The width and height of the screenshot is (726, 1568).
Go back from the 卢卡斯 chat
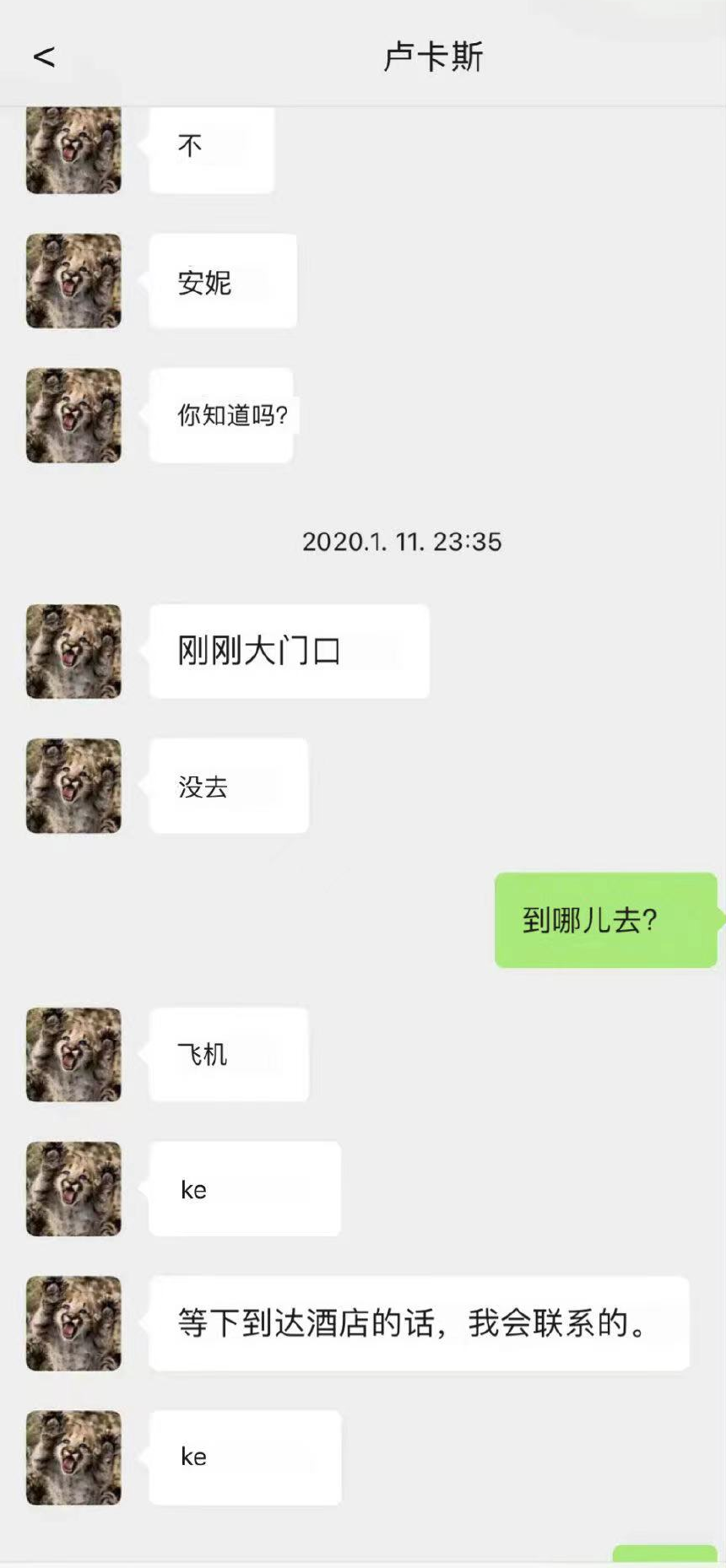tap(44, 57)
